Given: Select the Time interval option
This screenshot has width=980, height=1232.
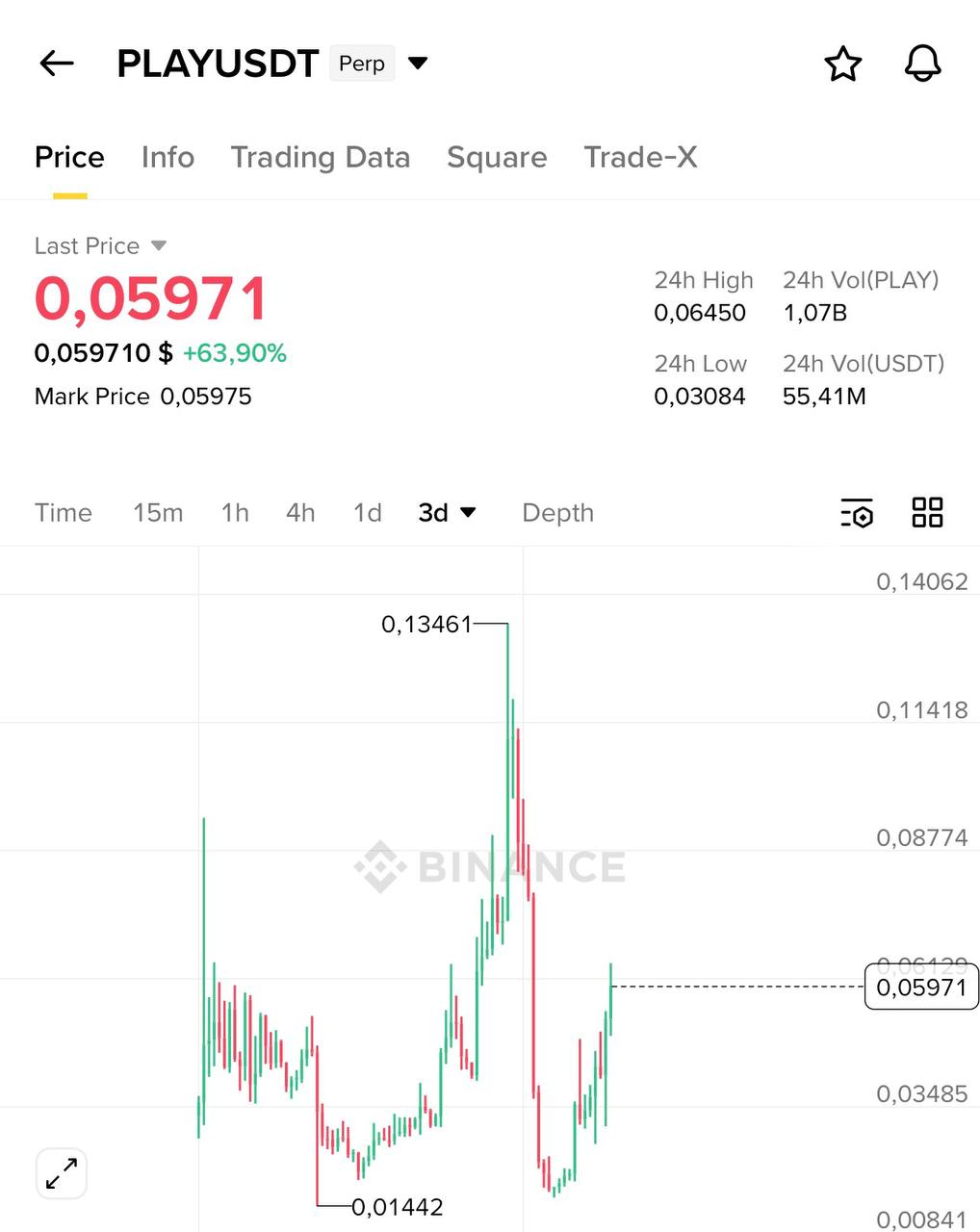Looking at the screenshot, I should pyautogui.click(x=63, y=513).
